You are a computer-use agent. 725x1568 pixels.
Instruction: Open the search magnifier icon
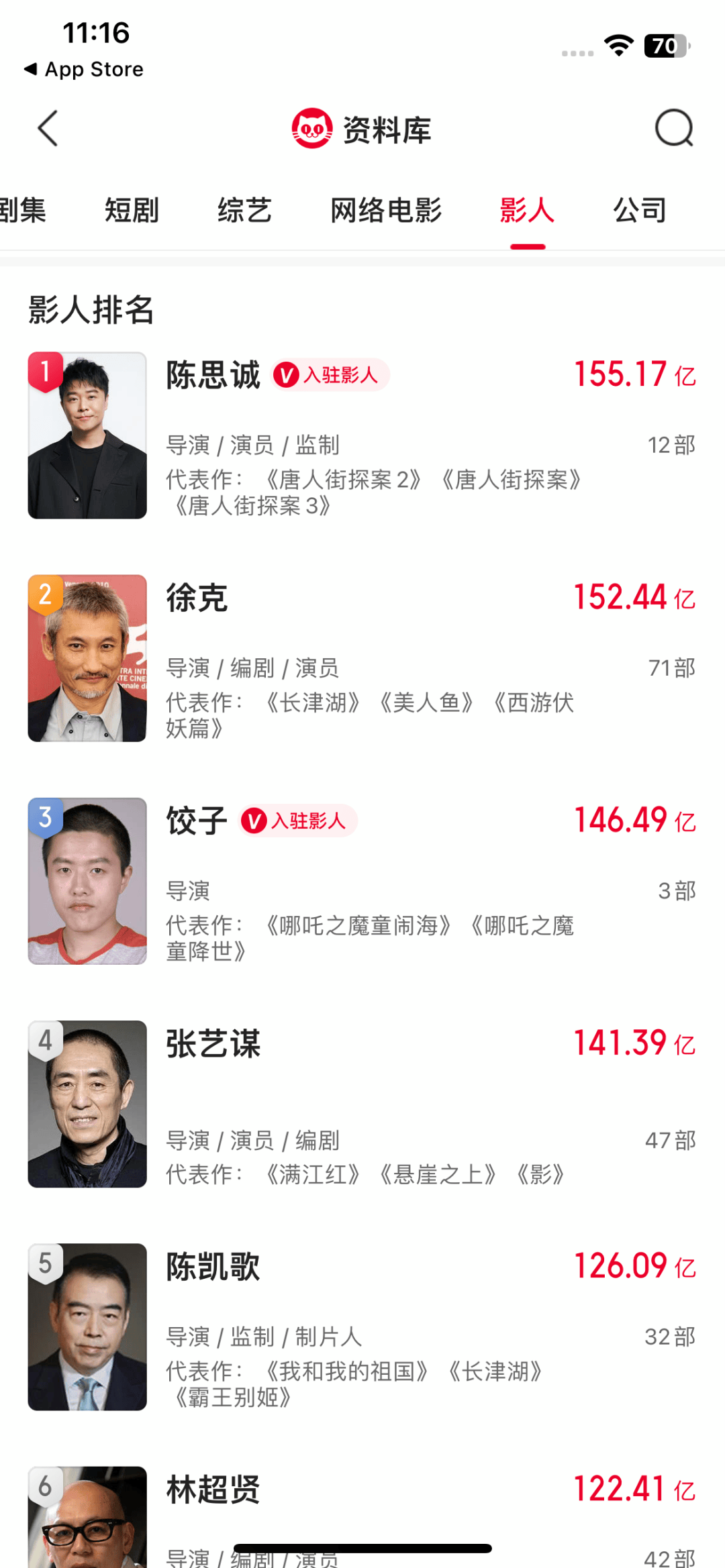tap(673, 128)
